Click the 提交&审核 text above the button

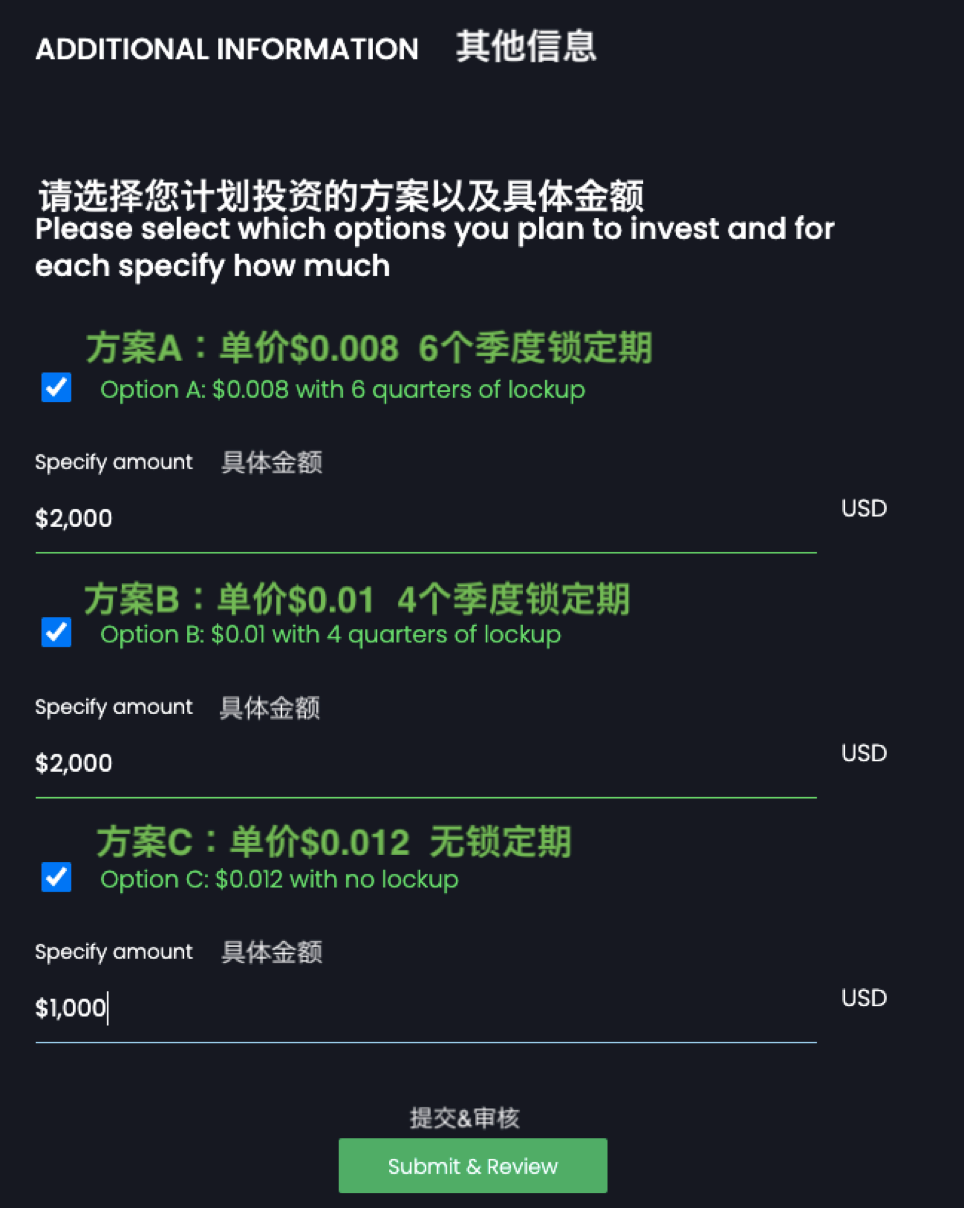pos(462,1119)
